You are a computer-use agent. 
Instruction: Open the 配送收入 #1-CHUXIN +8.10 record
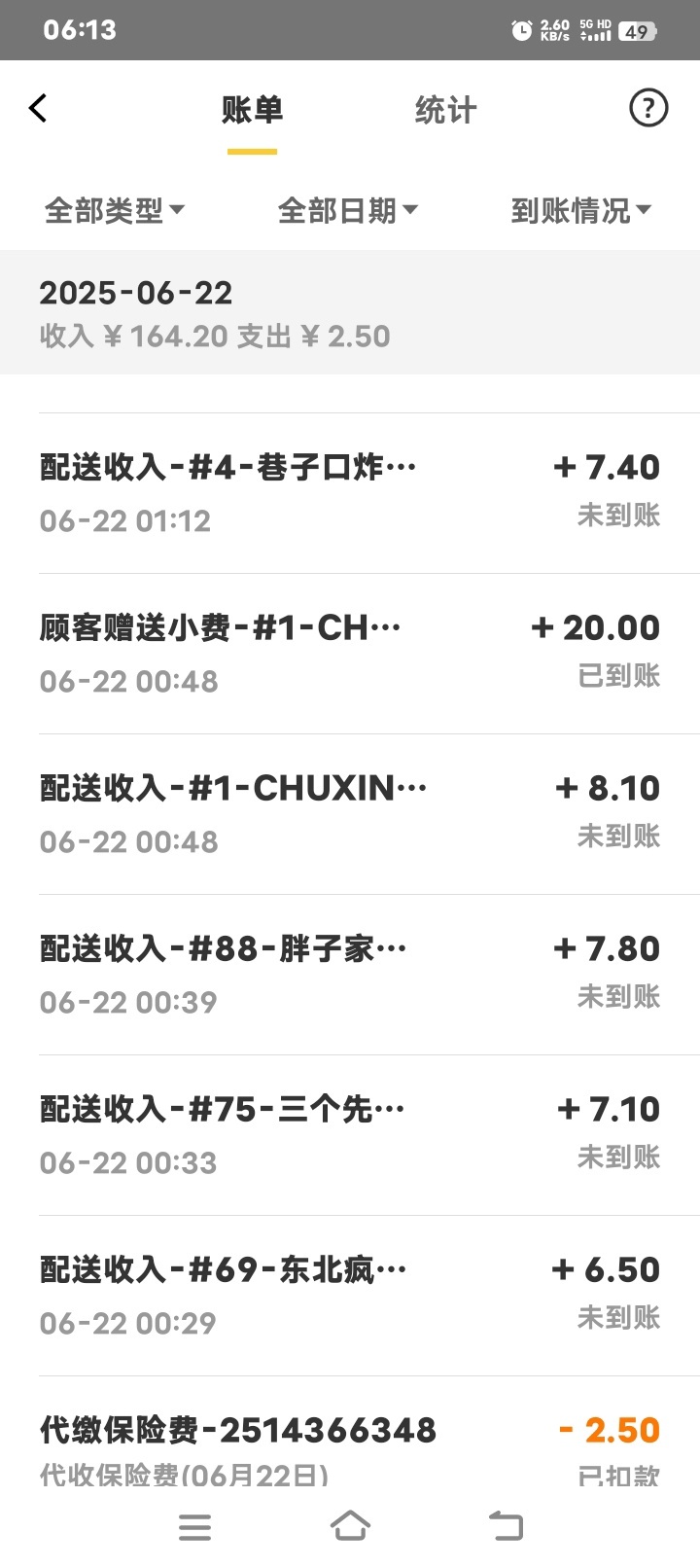pyautogui.click(x=350, y=813)
